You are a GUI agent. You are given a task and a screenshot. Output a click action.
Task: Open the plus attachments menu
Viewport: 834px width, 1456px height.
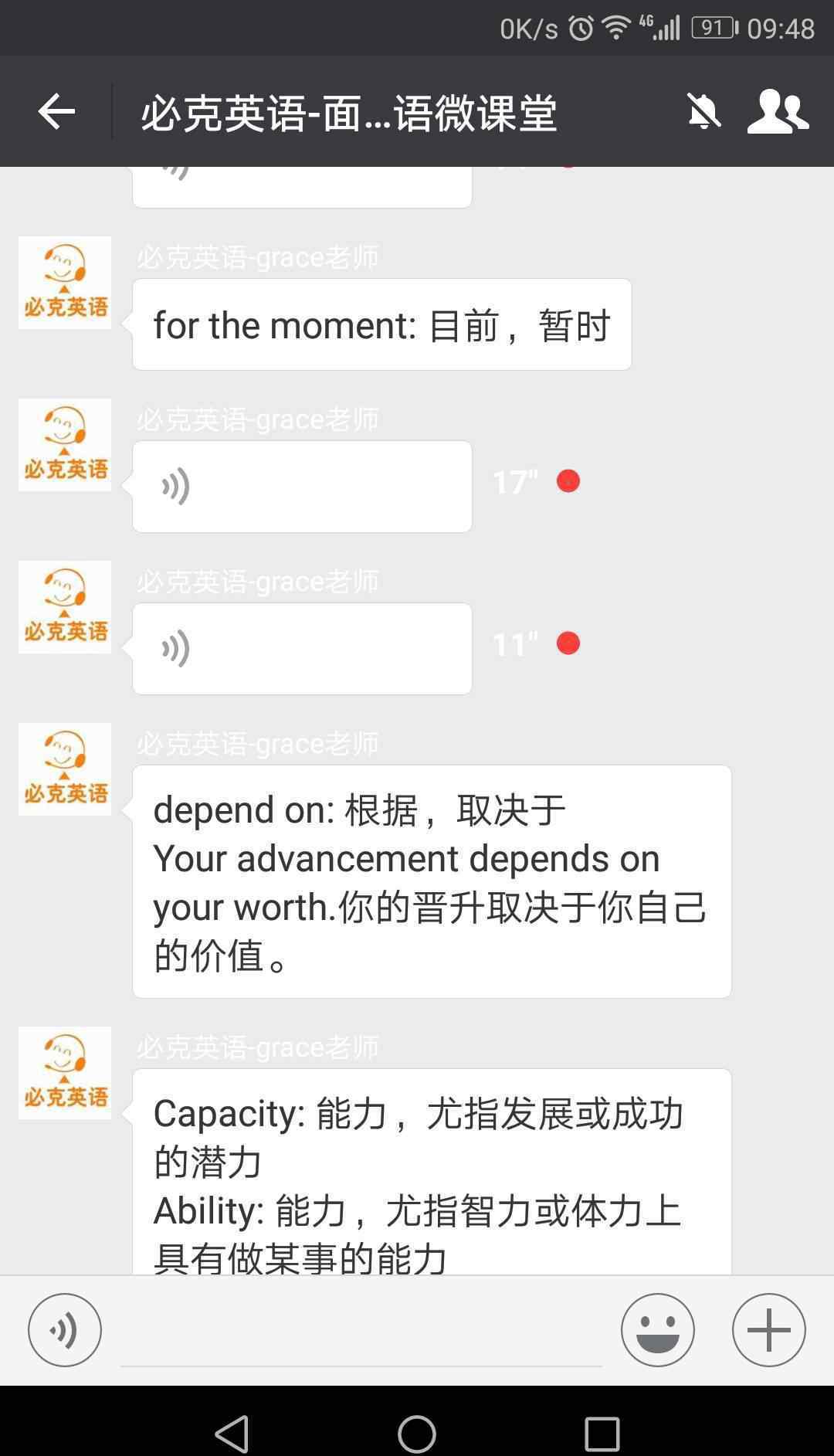[769, 1329]
